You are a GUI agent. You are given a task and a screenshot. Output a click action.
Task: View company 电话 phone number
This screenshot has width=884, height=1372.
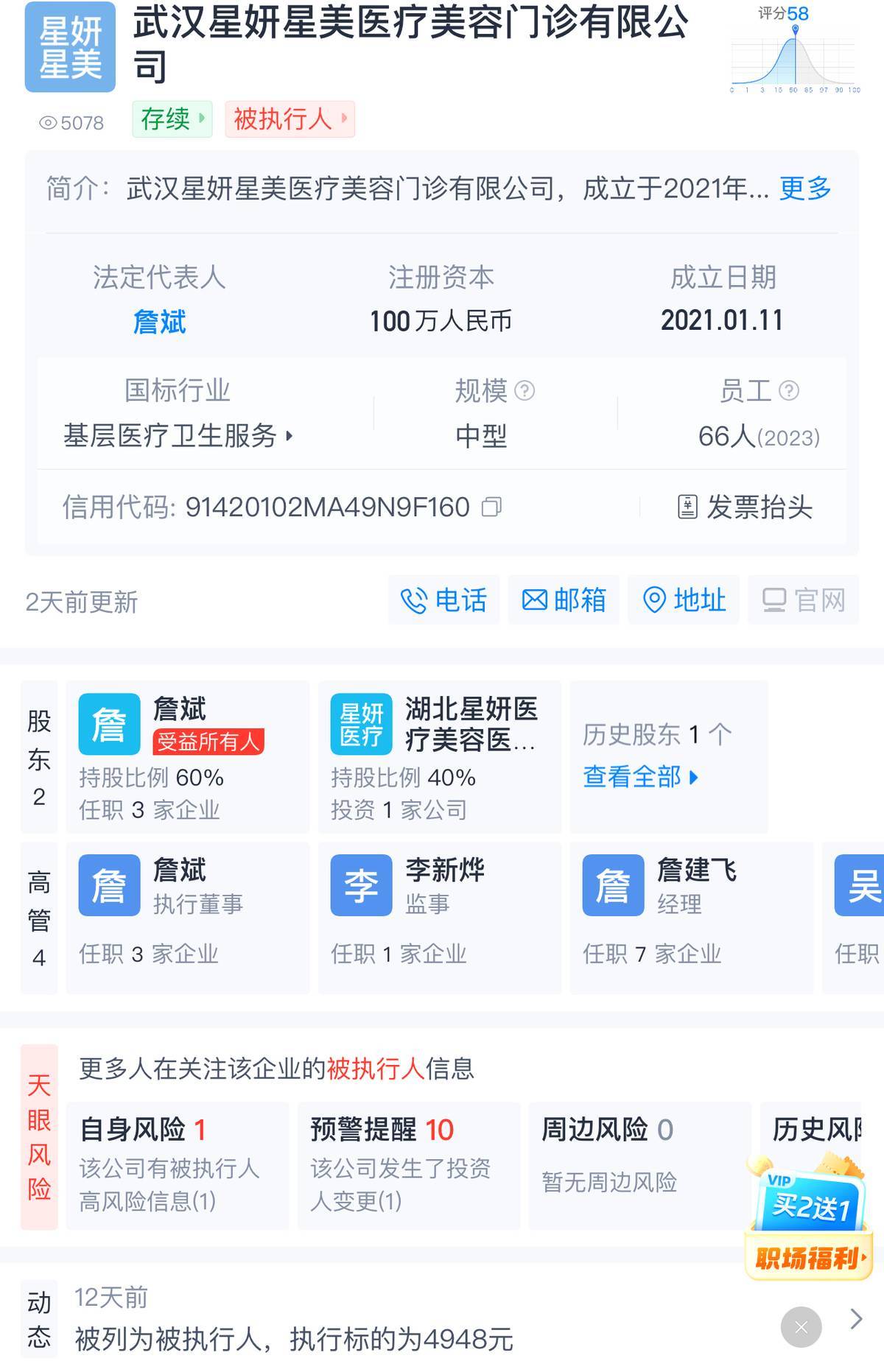(443, 600)
